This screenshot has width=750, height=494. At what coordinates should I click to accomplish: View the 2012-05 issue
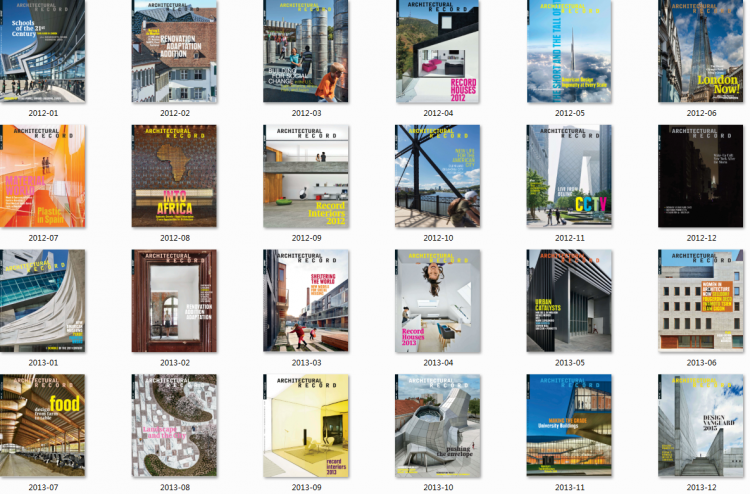click(x=569, y=51)
